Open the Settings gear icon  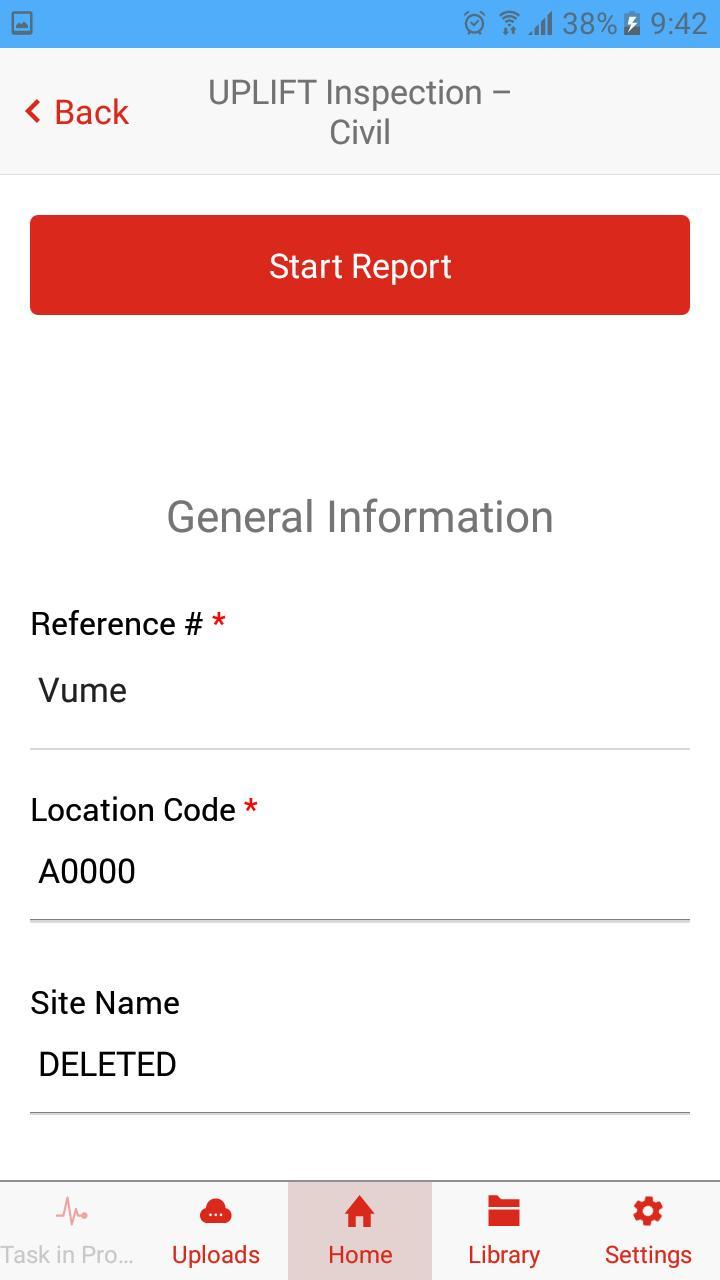pos(647,1210)
